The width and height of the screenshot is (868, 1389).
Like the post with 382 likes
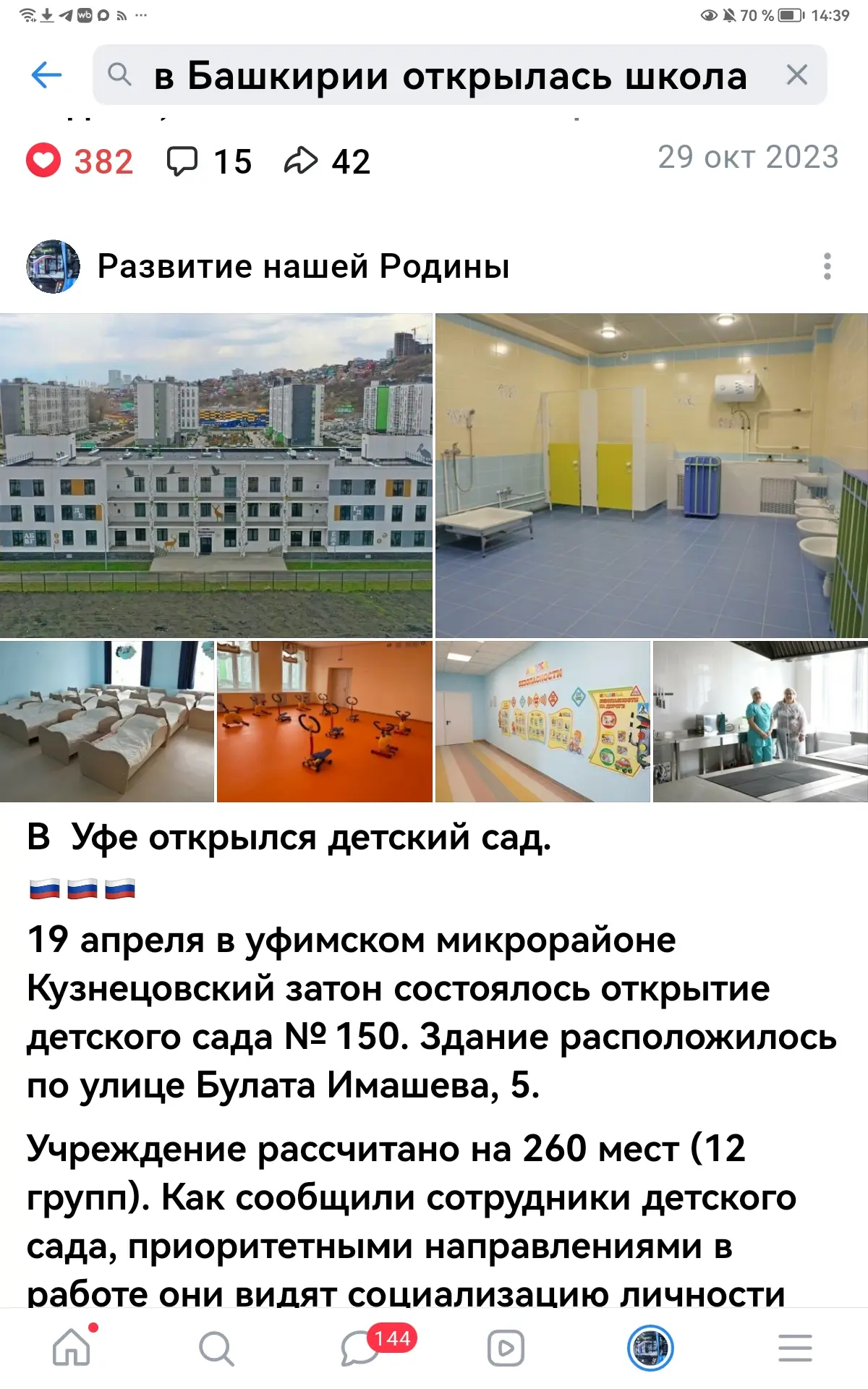[43, 161]
